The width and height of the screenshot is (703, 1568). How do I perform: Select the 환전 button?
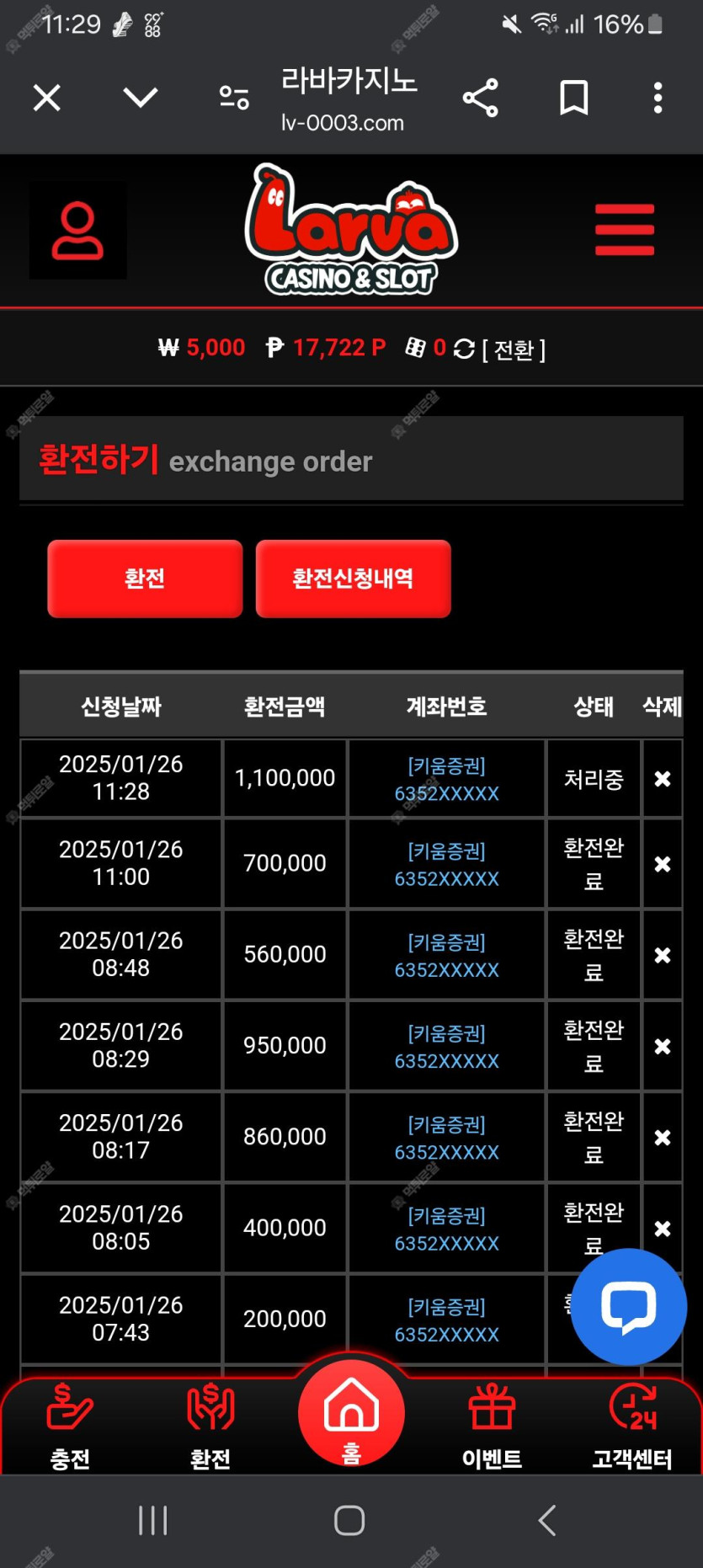[x=145, y=579]
